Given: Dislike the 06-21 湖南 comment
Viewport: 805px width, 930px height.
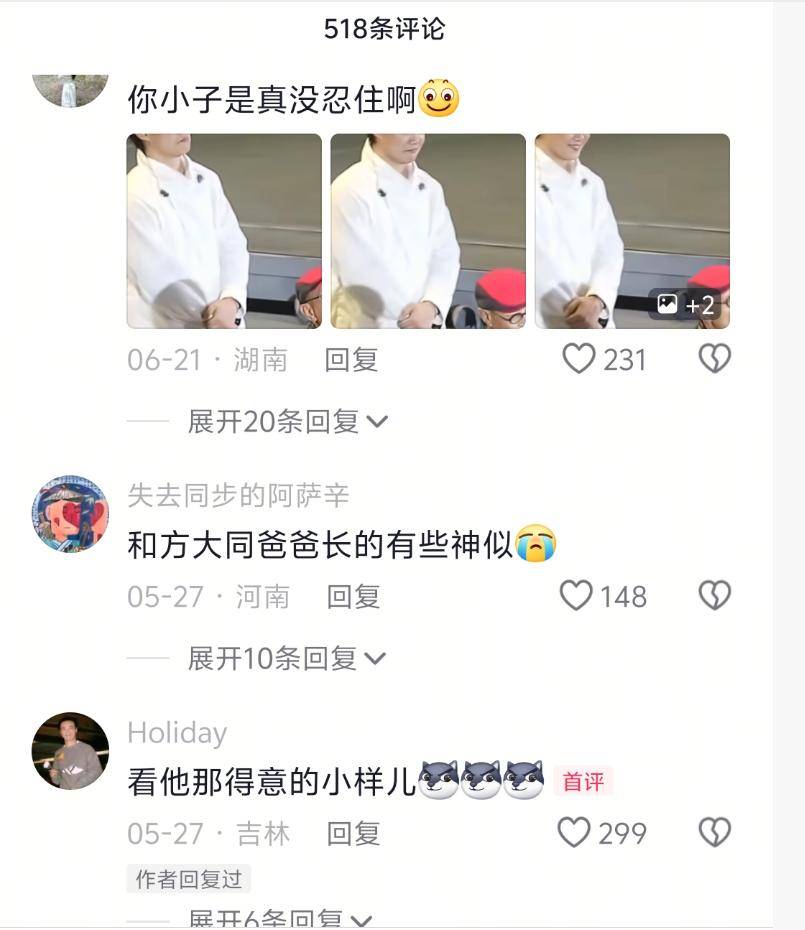Looking at the screenshot, I should [x=714, y=359].
